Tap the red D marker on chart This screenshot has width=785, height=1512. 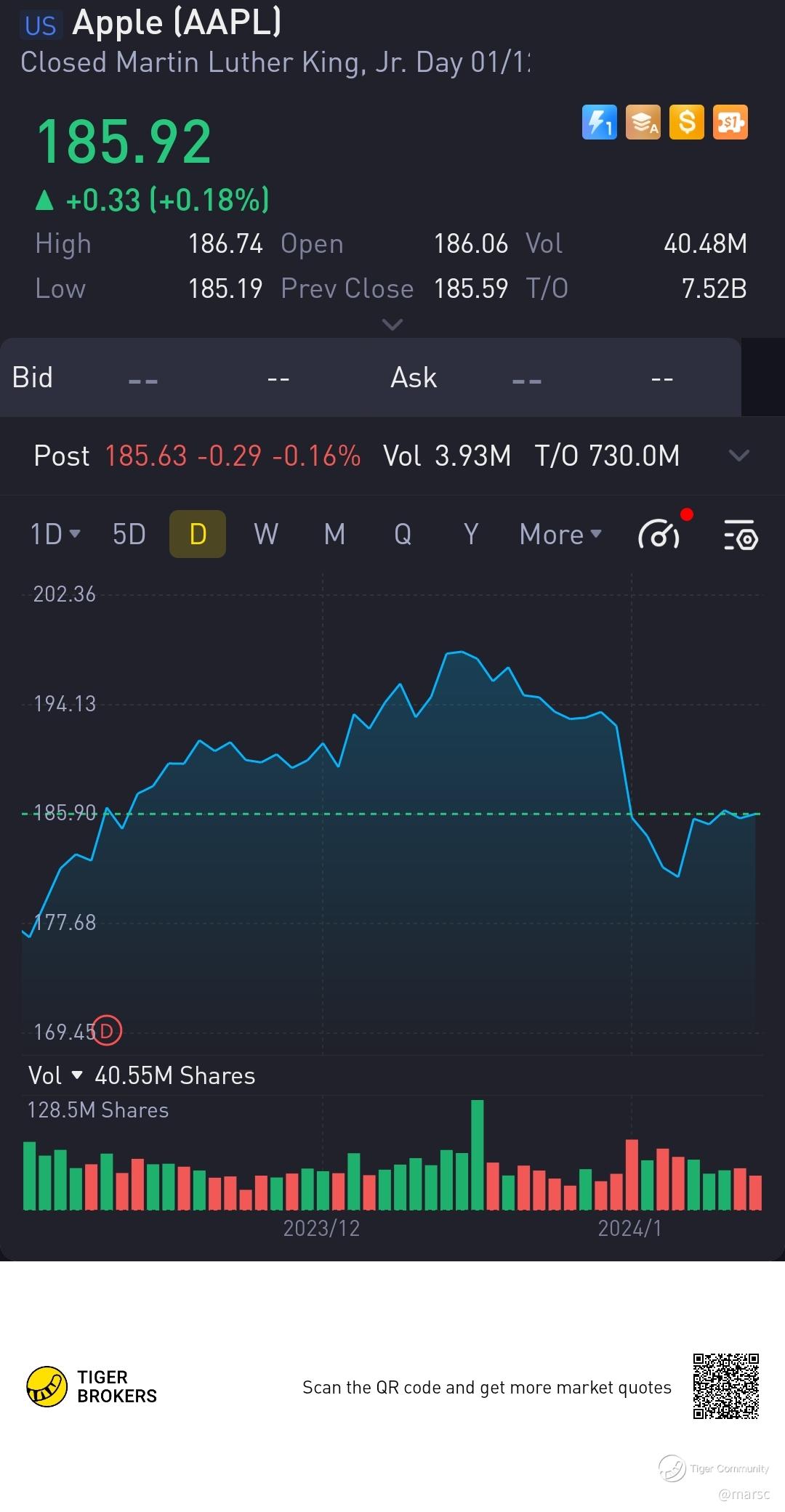(108, 1031)
